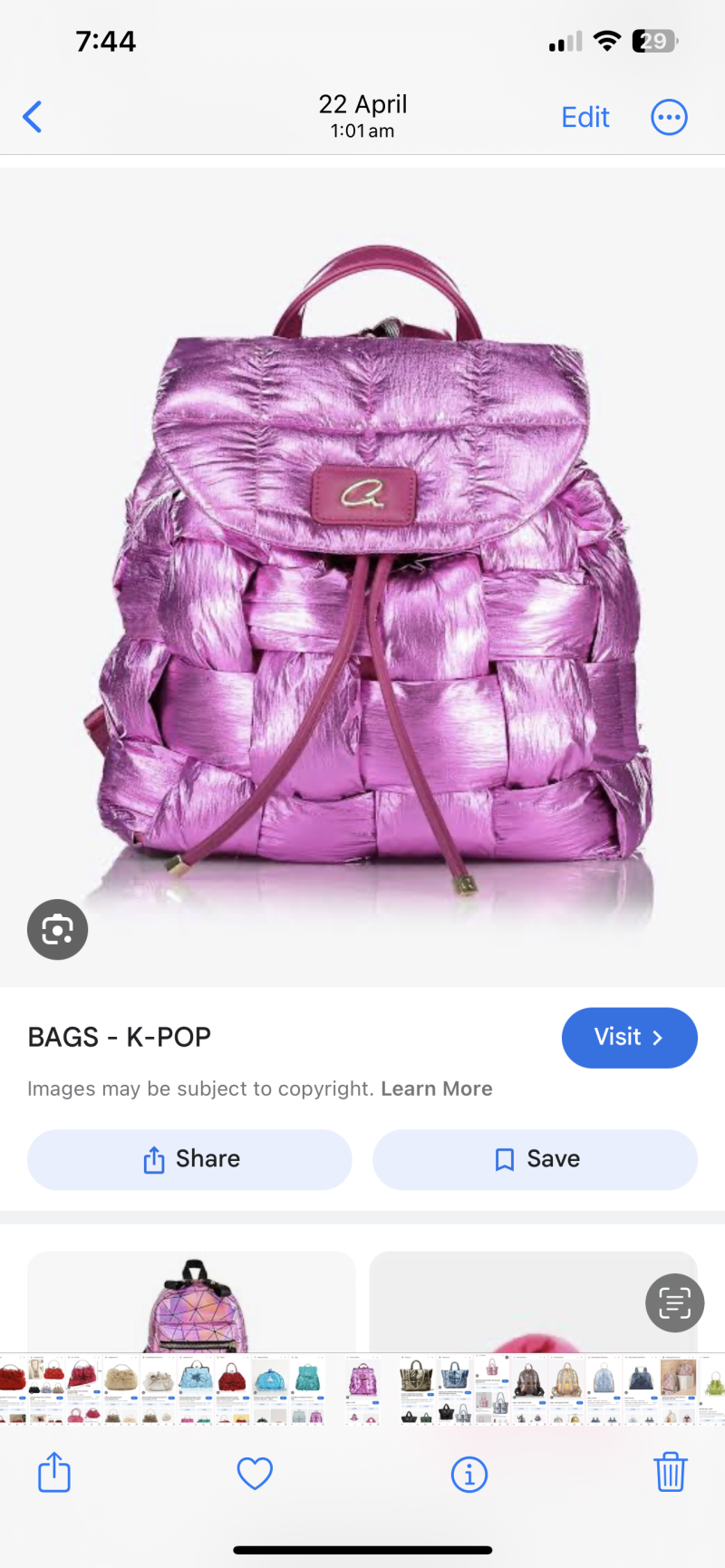This screenshot has width=725, height=1568.
Task: Show photo info details
Action: point(469,1474)
